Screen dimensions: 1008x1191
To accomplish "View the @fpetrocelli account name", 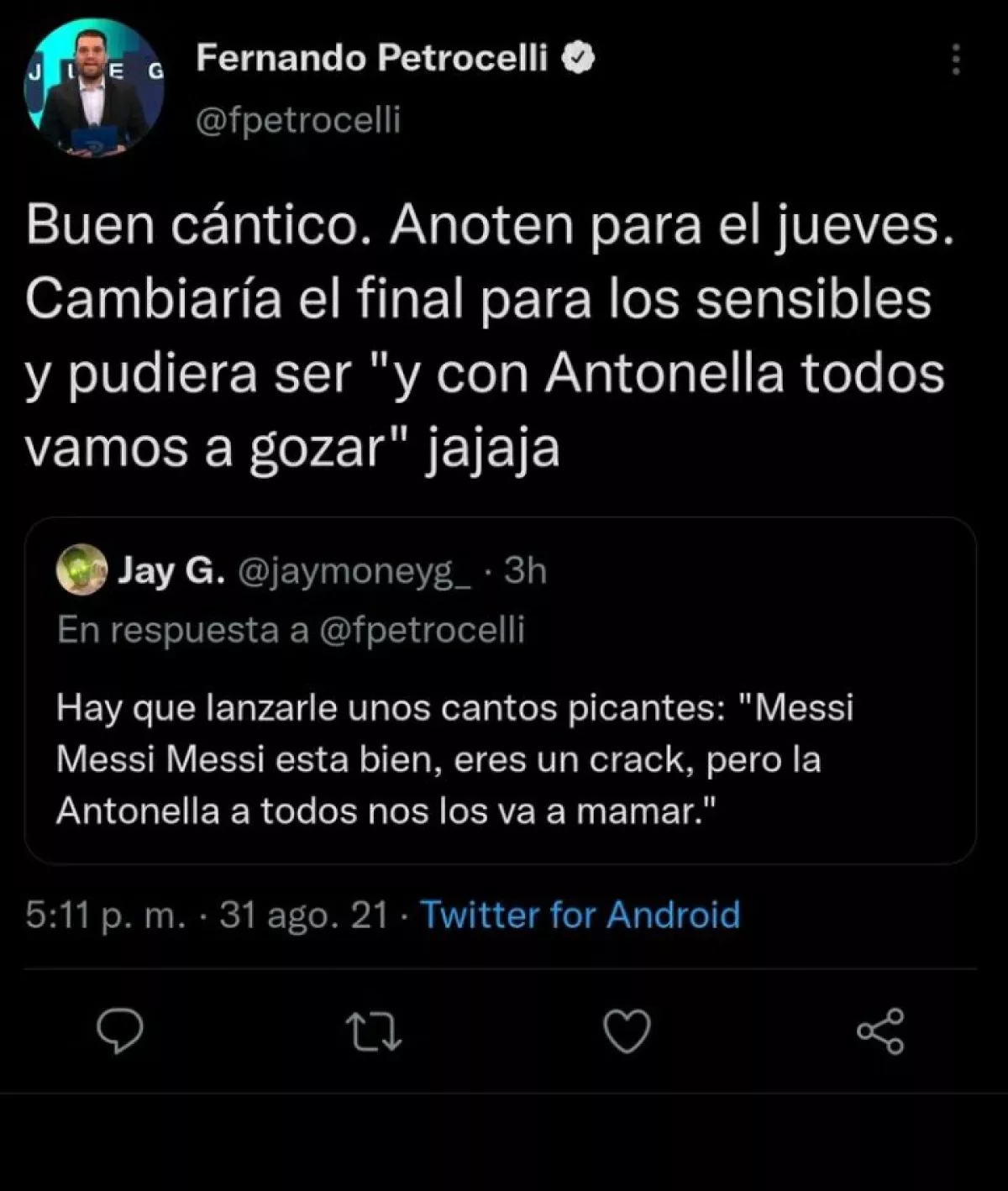I will coord(298,120).
